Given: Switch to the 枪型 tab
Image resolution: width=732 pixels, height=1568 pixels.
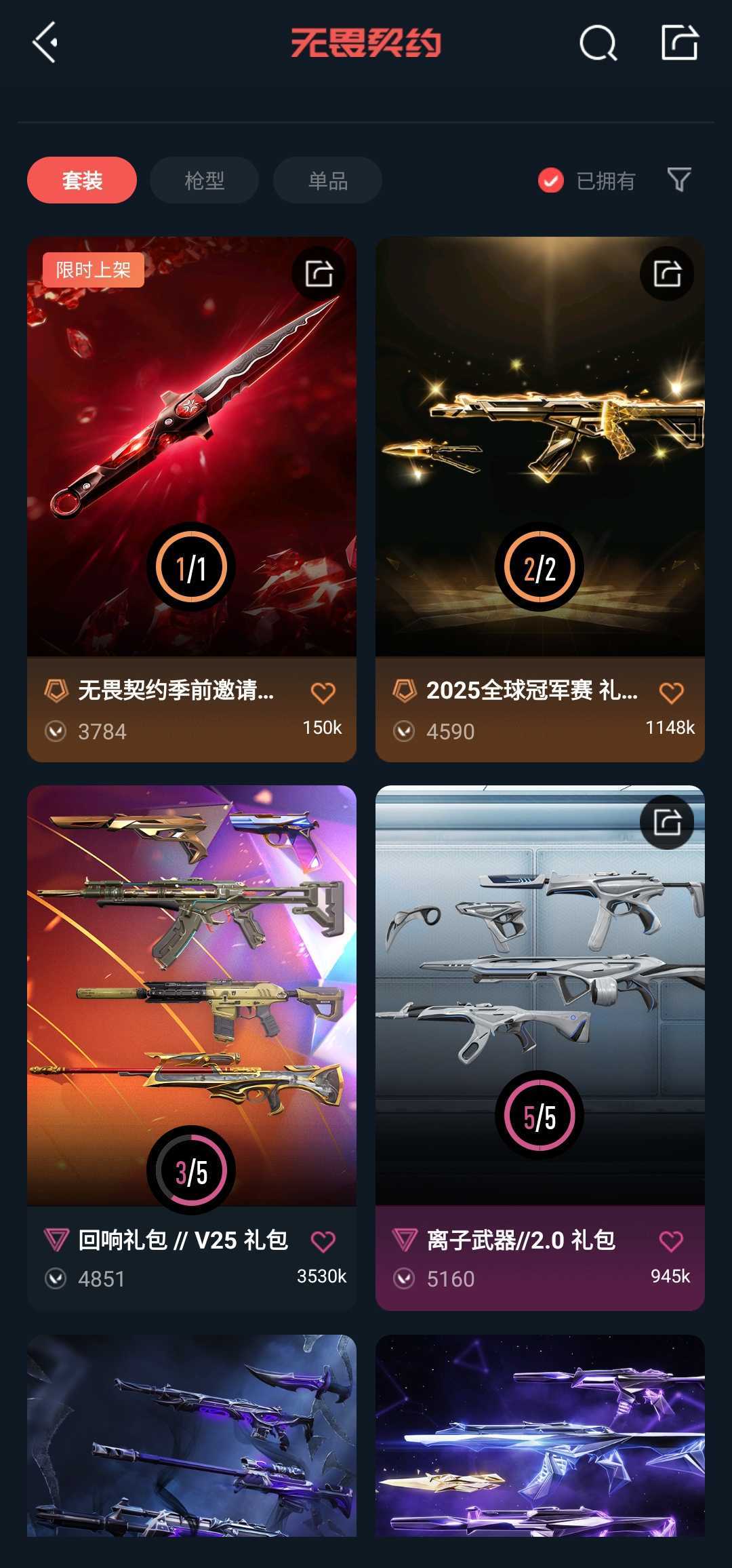Looking at the screenshot, I should click(x=204, y=180).
